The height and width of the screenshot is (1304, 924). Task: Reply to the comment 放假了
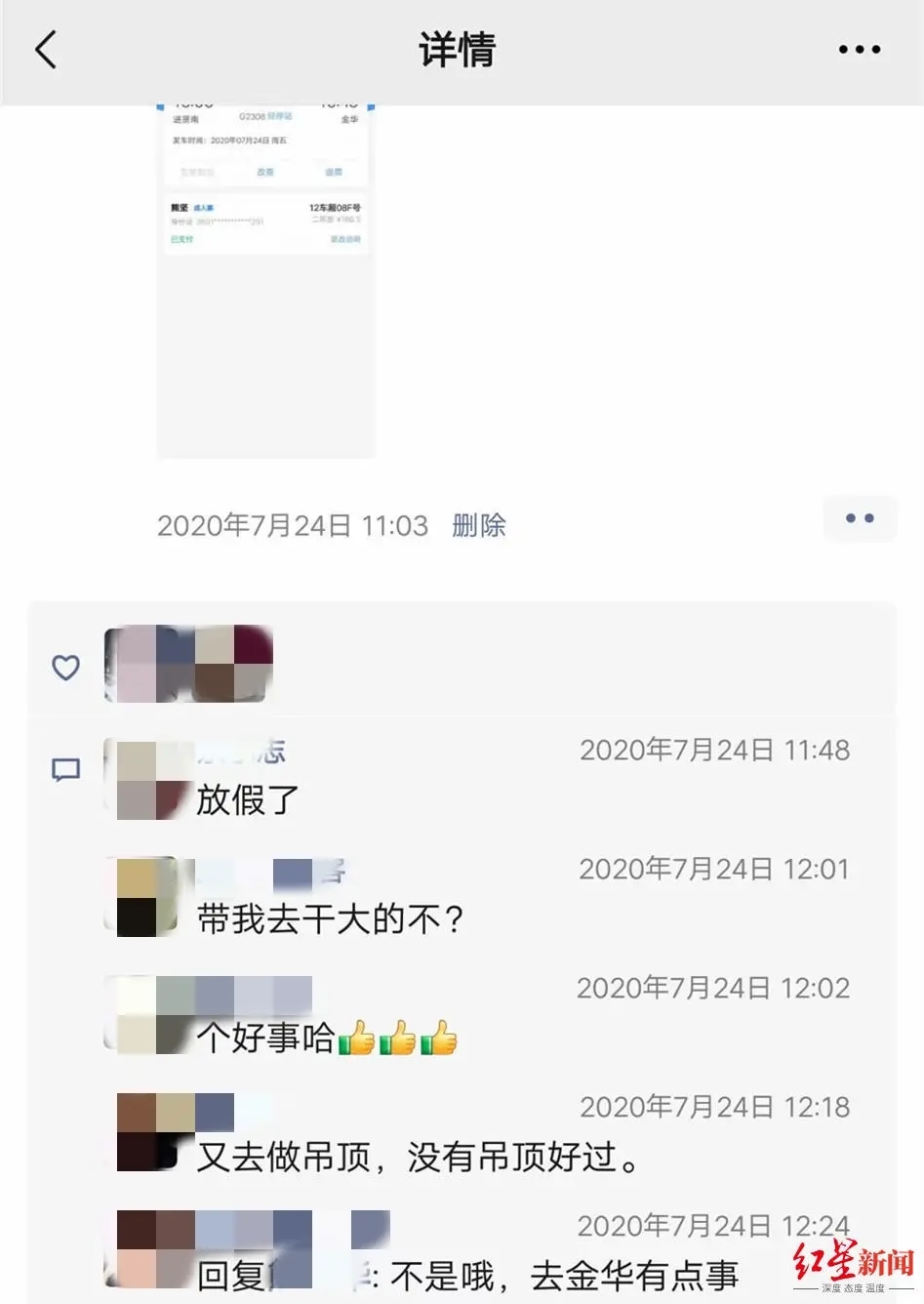pos(249,800)
